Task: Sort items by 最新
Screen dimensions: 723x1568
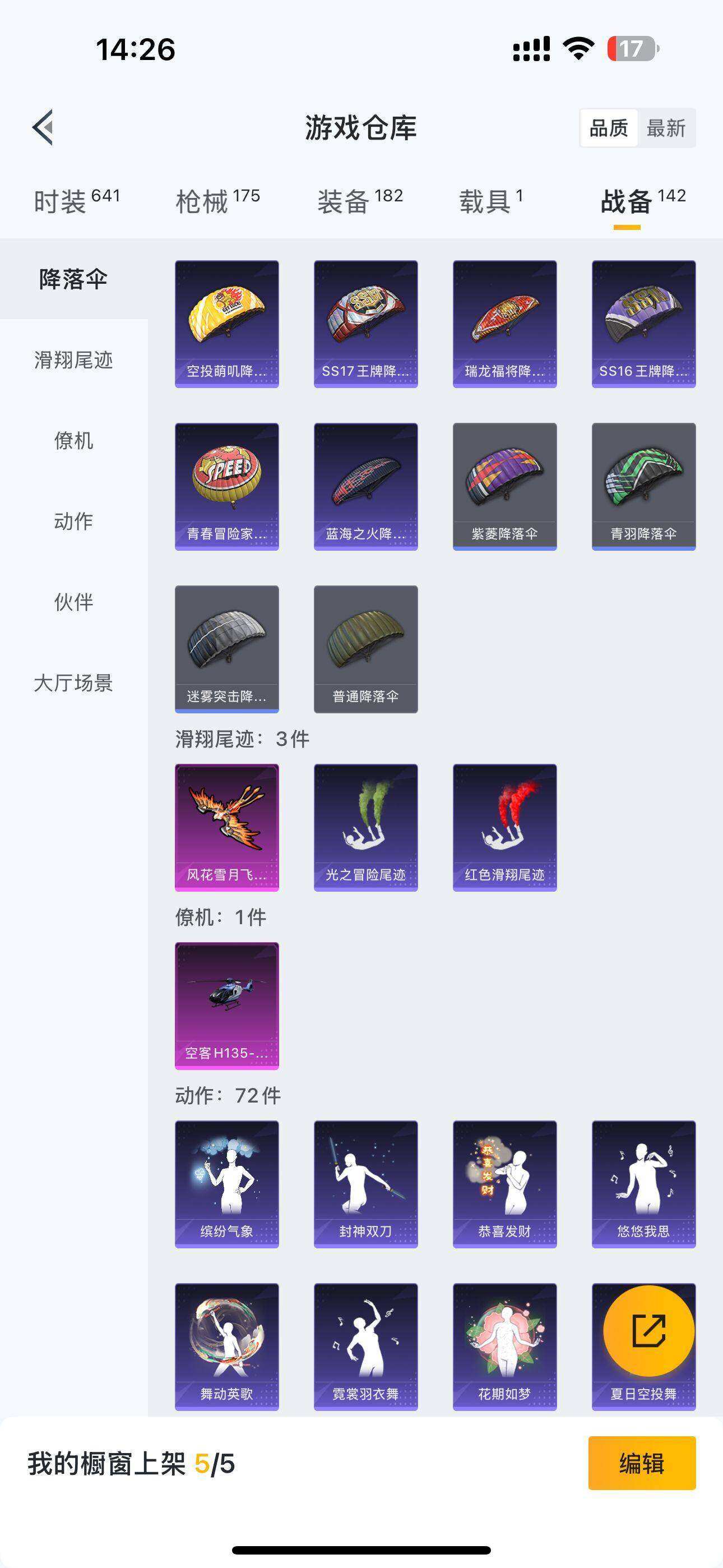Action: coord(666,128)
